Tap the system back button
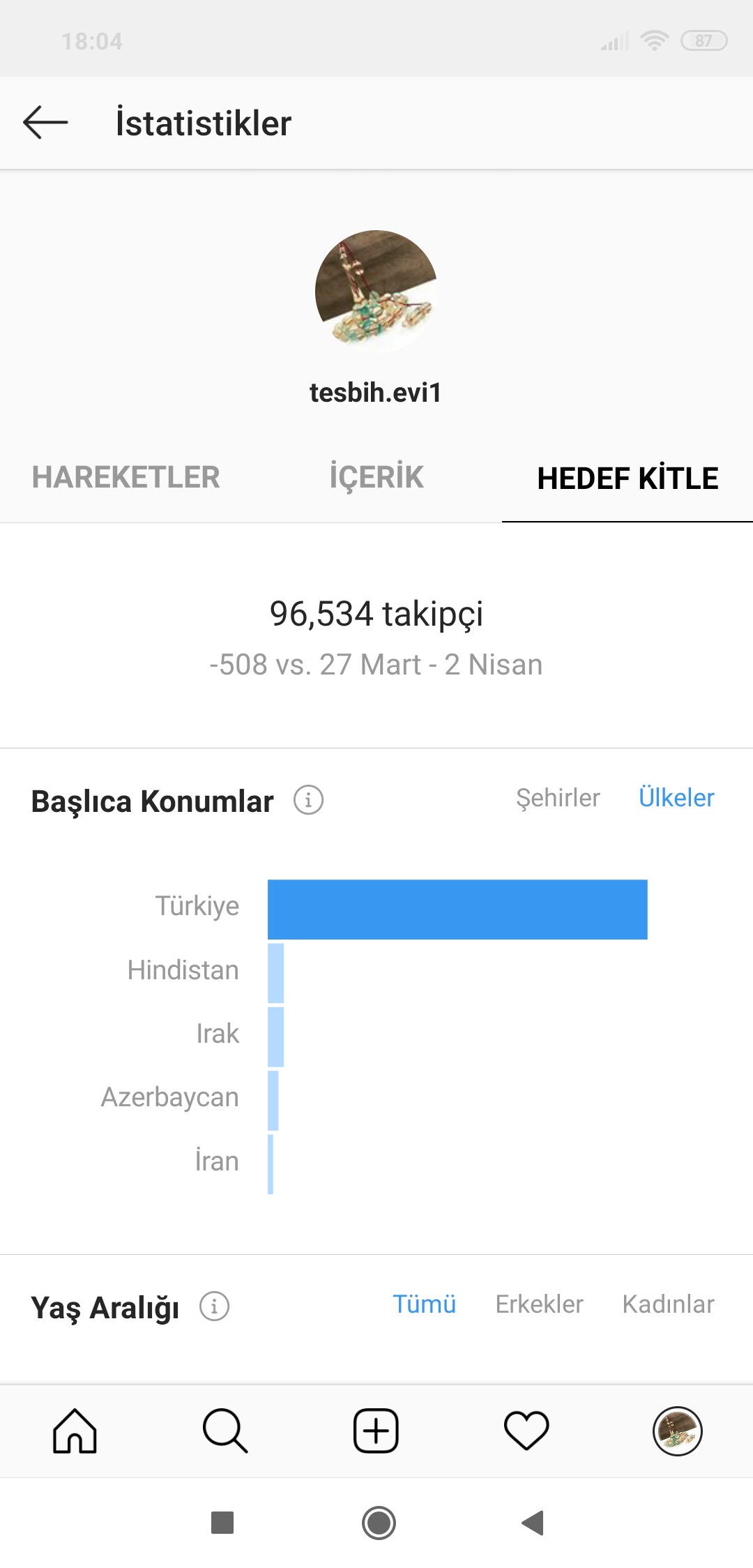 pos(533,1523)
